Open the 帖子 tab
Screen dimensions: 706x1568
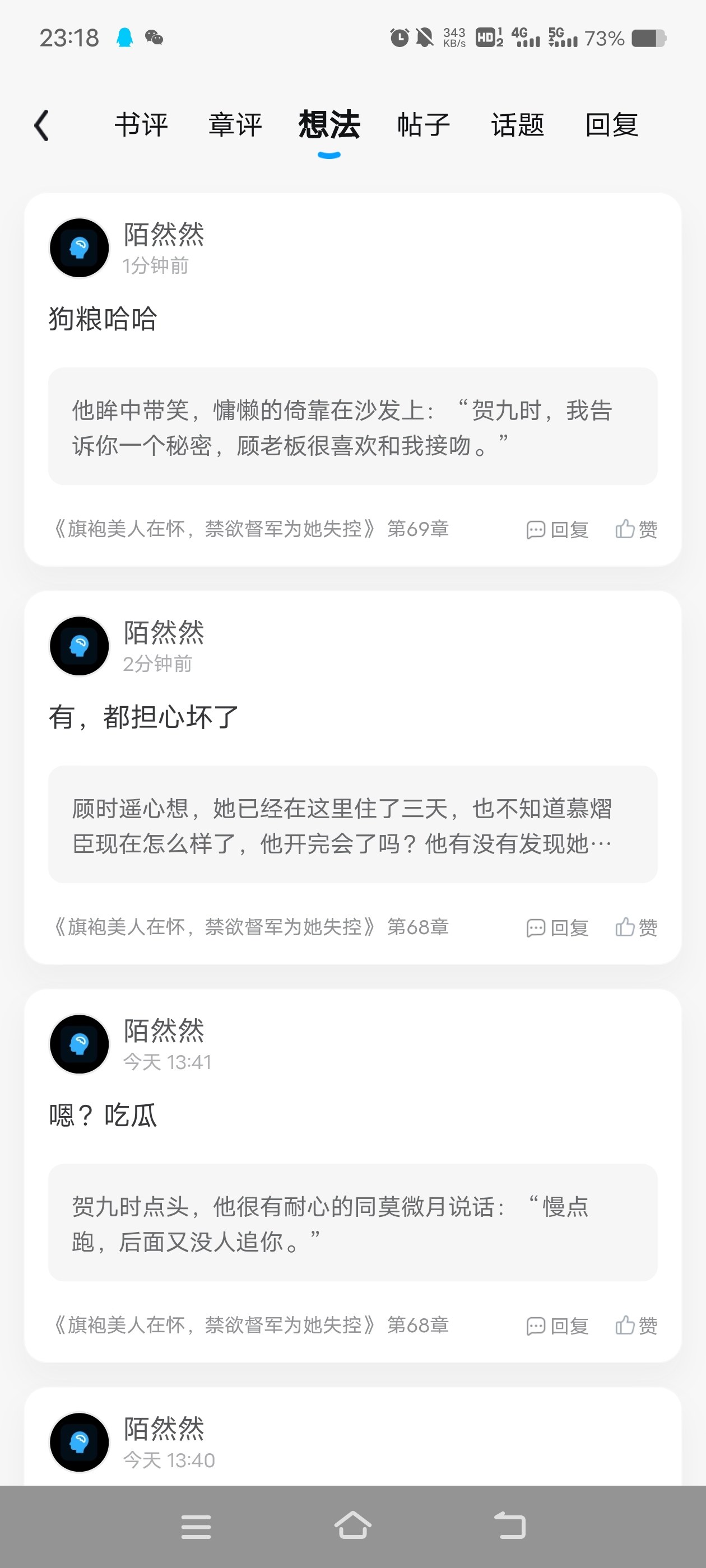point(424,125)
